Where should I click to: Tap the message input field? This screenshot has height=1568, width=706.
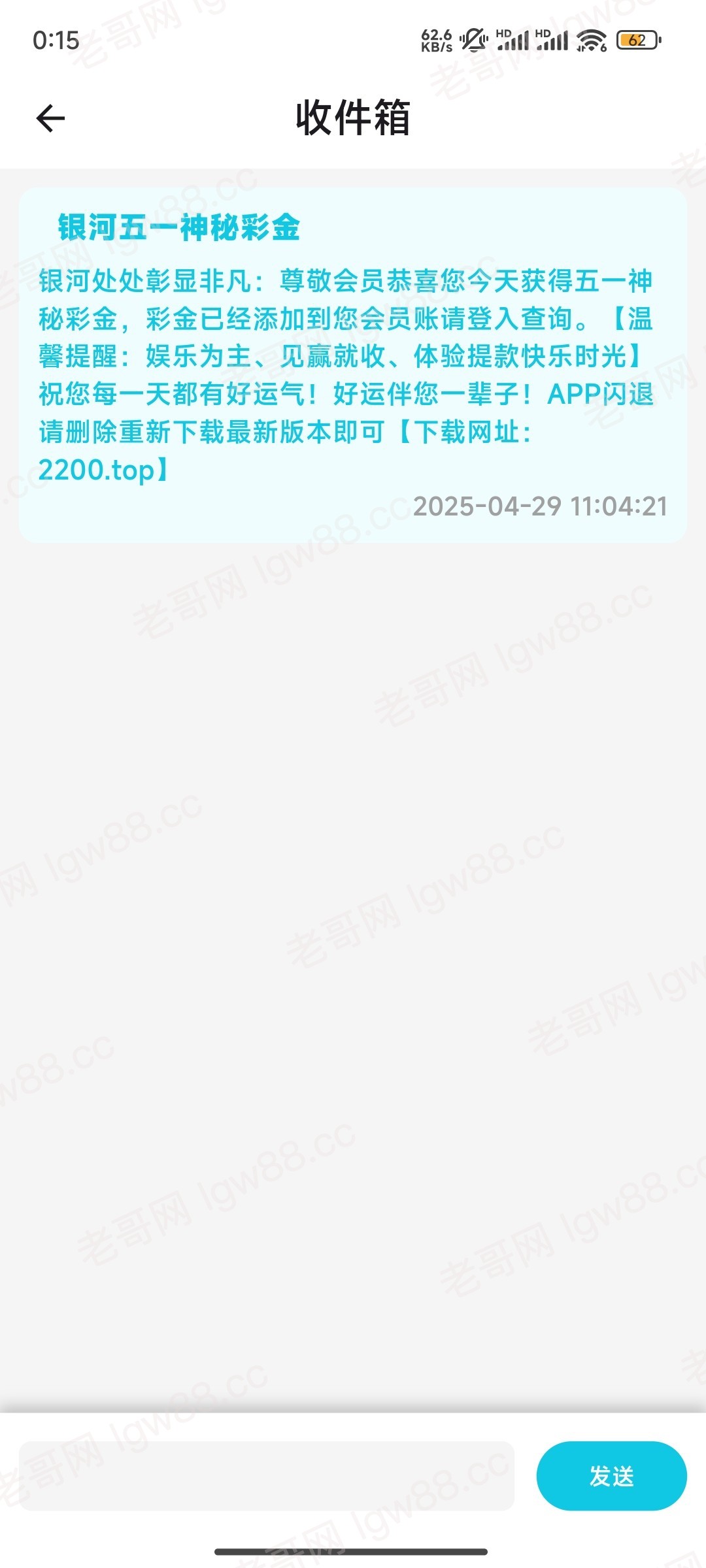click(x=267, y=1476)
